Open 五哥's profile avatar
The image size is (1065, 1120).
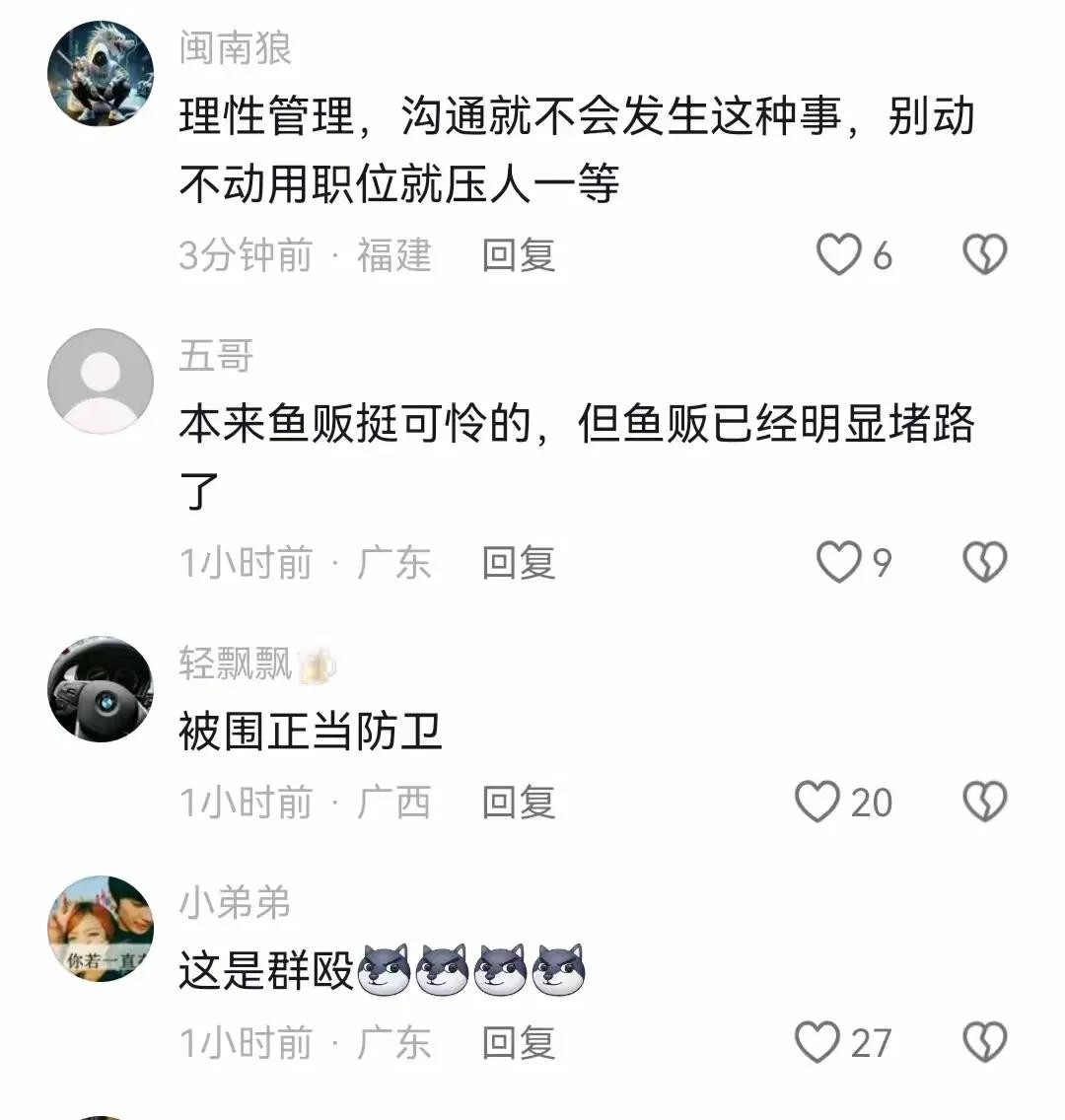coord(101,382)
